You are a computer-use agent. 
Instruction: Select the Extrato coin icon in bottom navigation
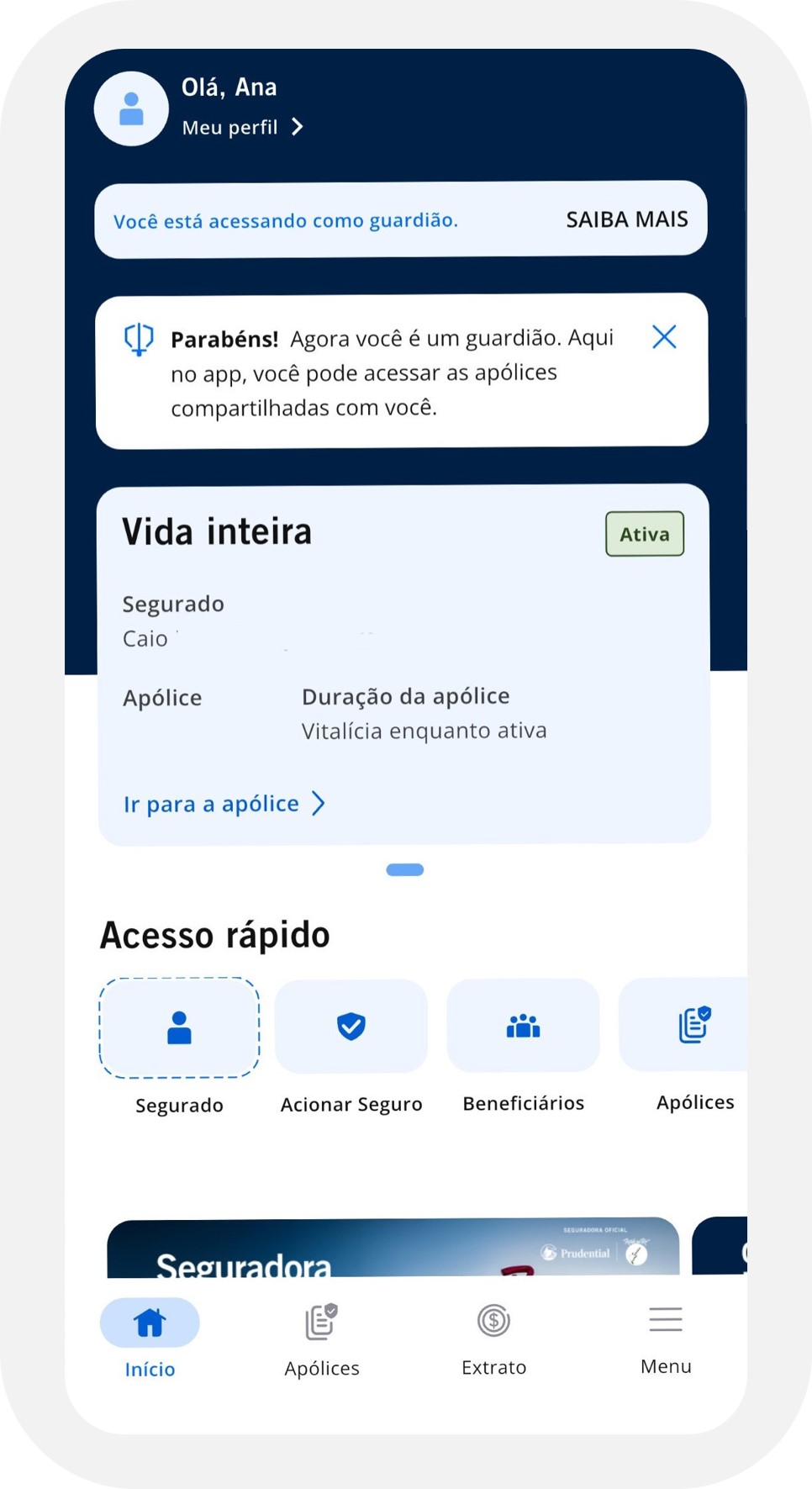[493, 1321]
